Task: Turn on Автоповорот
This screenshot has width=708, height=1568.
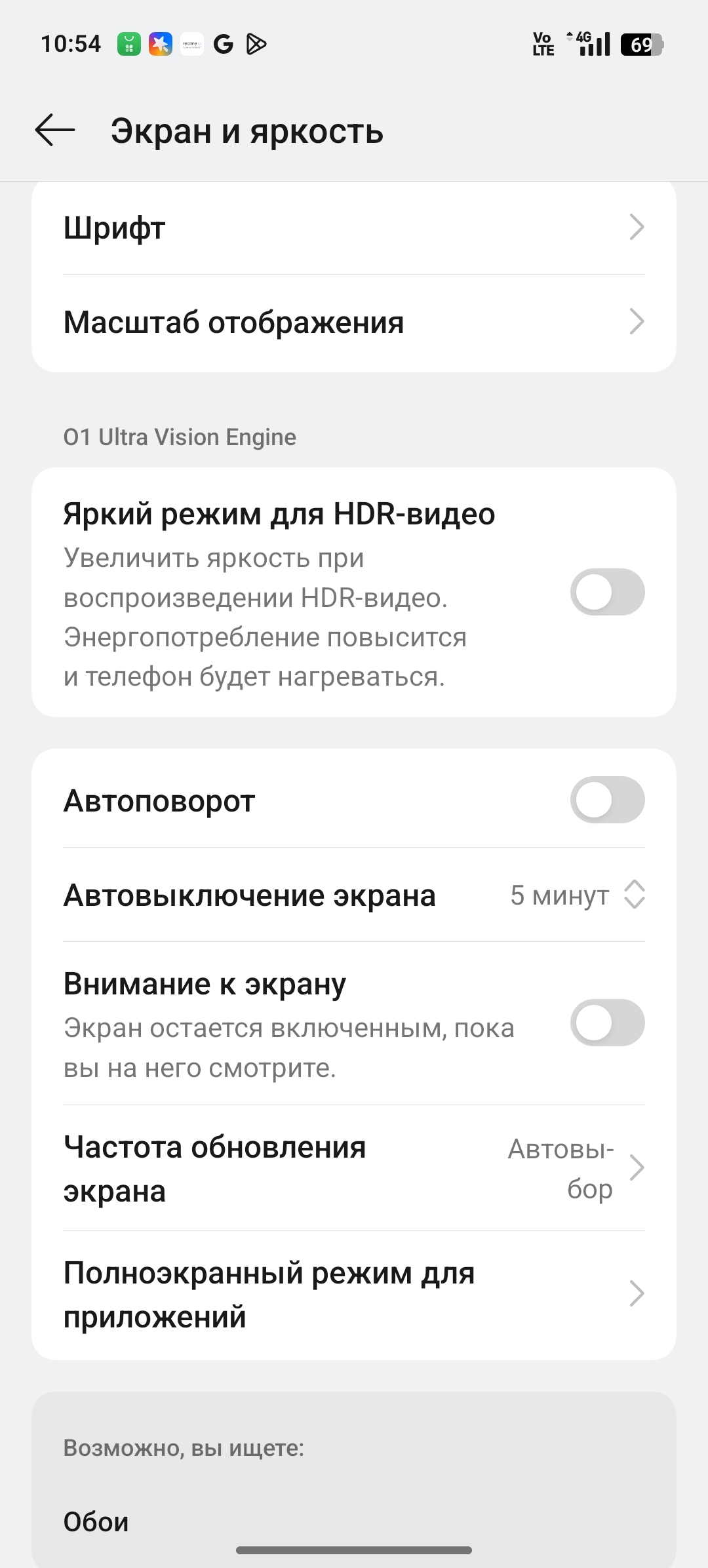Action: [x=607, y=800]
